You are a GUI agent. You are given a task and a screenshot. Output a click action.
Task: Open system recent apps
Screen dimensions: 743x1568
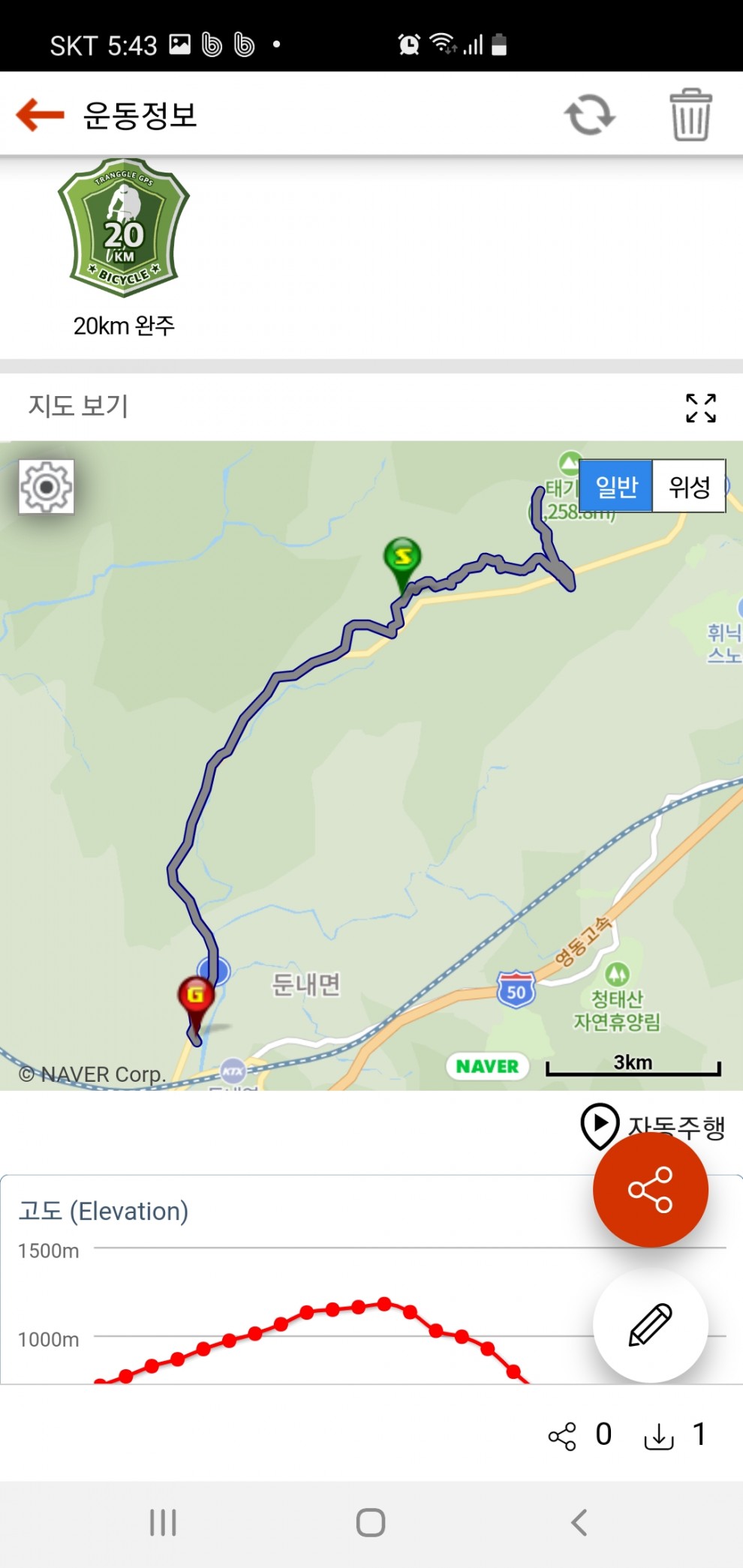(163, 1522)
